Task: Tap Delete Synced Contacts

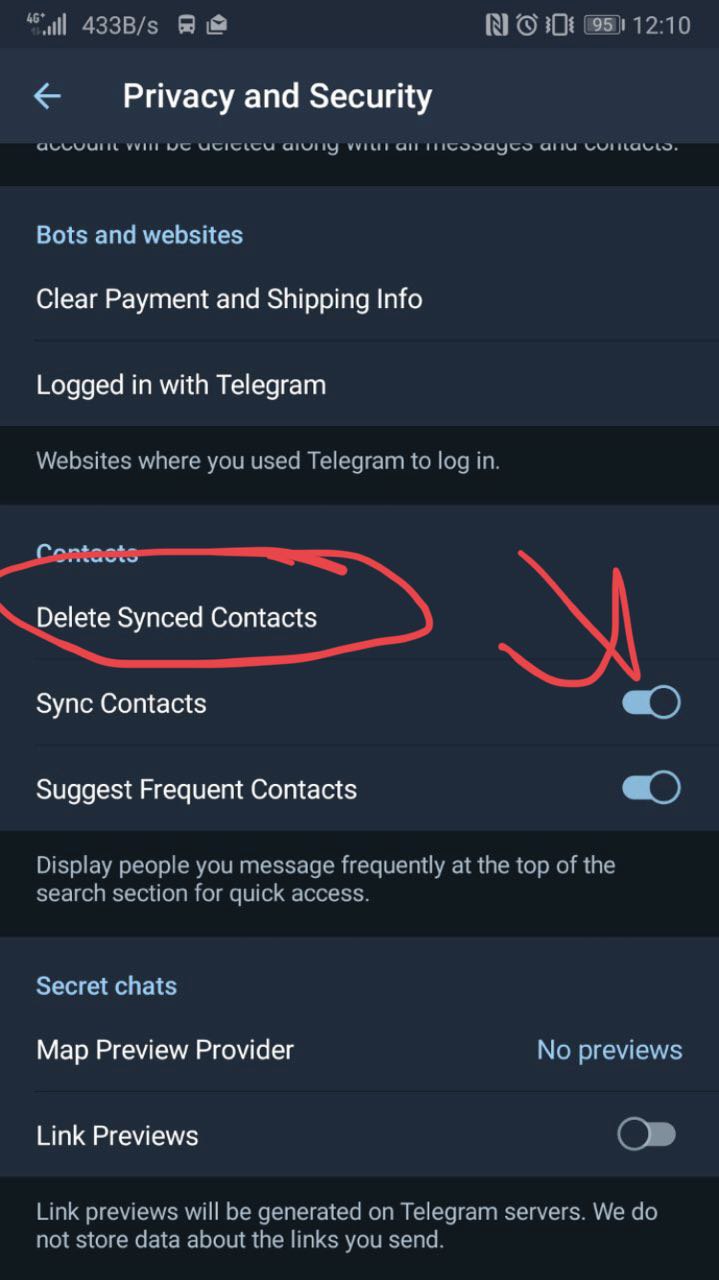Action: point(176,618)
